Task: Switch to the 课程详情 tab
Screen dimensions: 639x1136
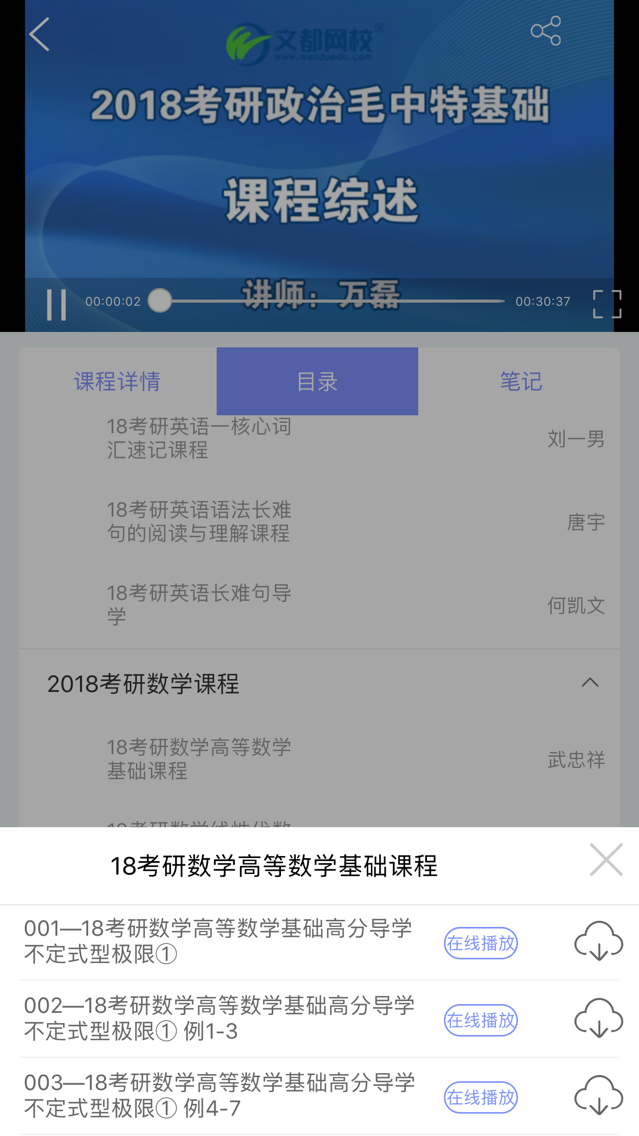Action: [117, 381]
